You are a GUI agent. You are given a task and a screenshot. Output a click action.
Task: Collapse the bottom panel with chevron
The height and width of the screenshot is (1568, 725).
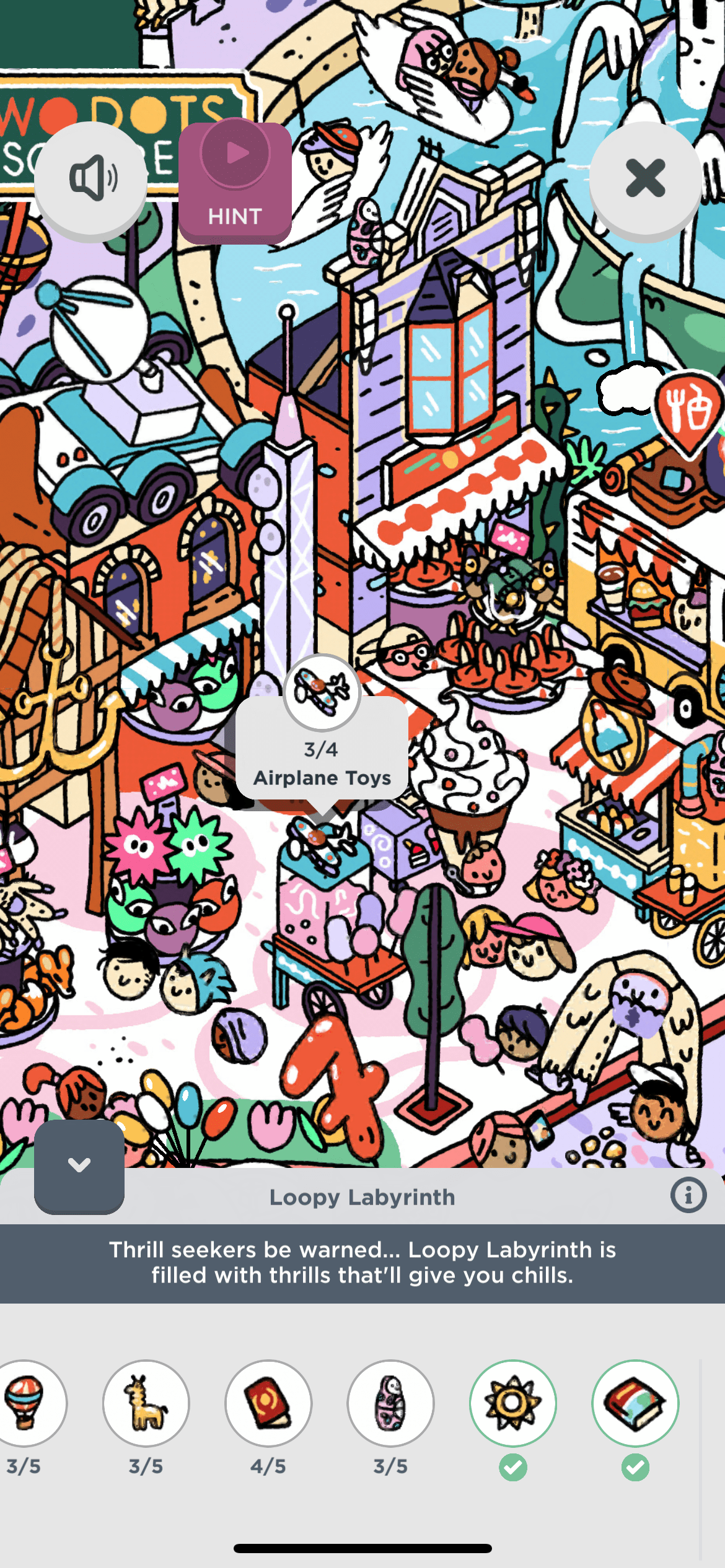(x=79, y=1165)
